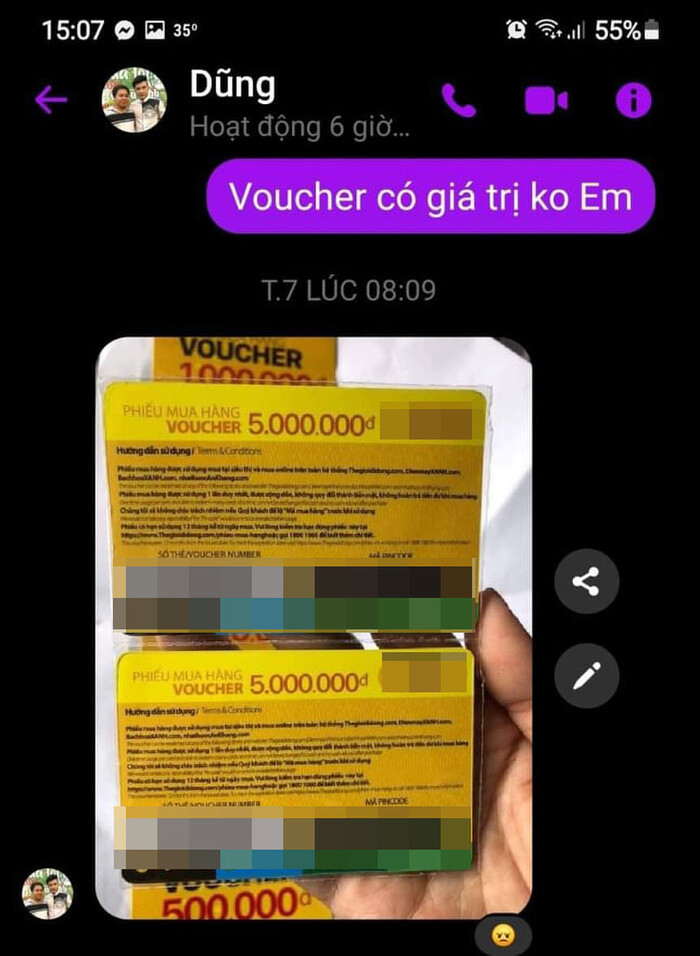Open the voucher photo in full view
The width and height of the screenshot is (700, 956).
click(313, 628)
